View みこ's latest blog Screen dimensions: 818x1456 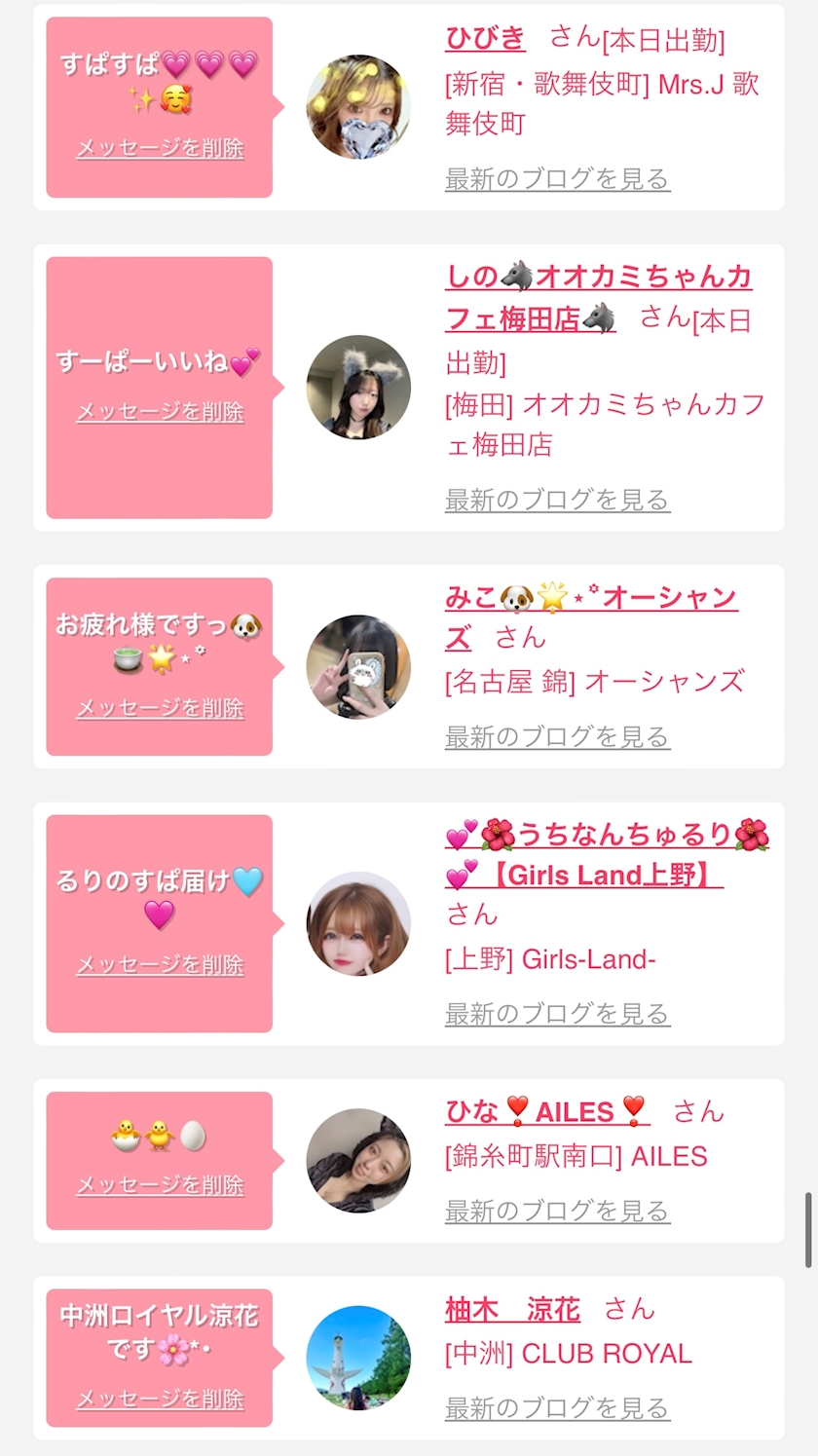[557, 737]
